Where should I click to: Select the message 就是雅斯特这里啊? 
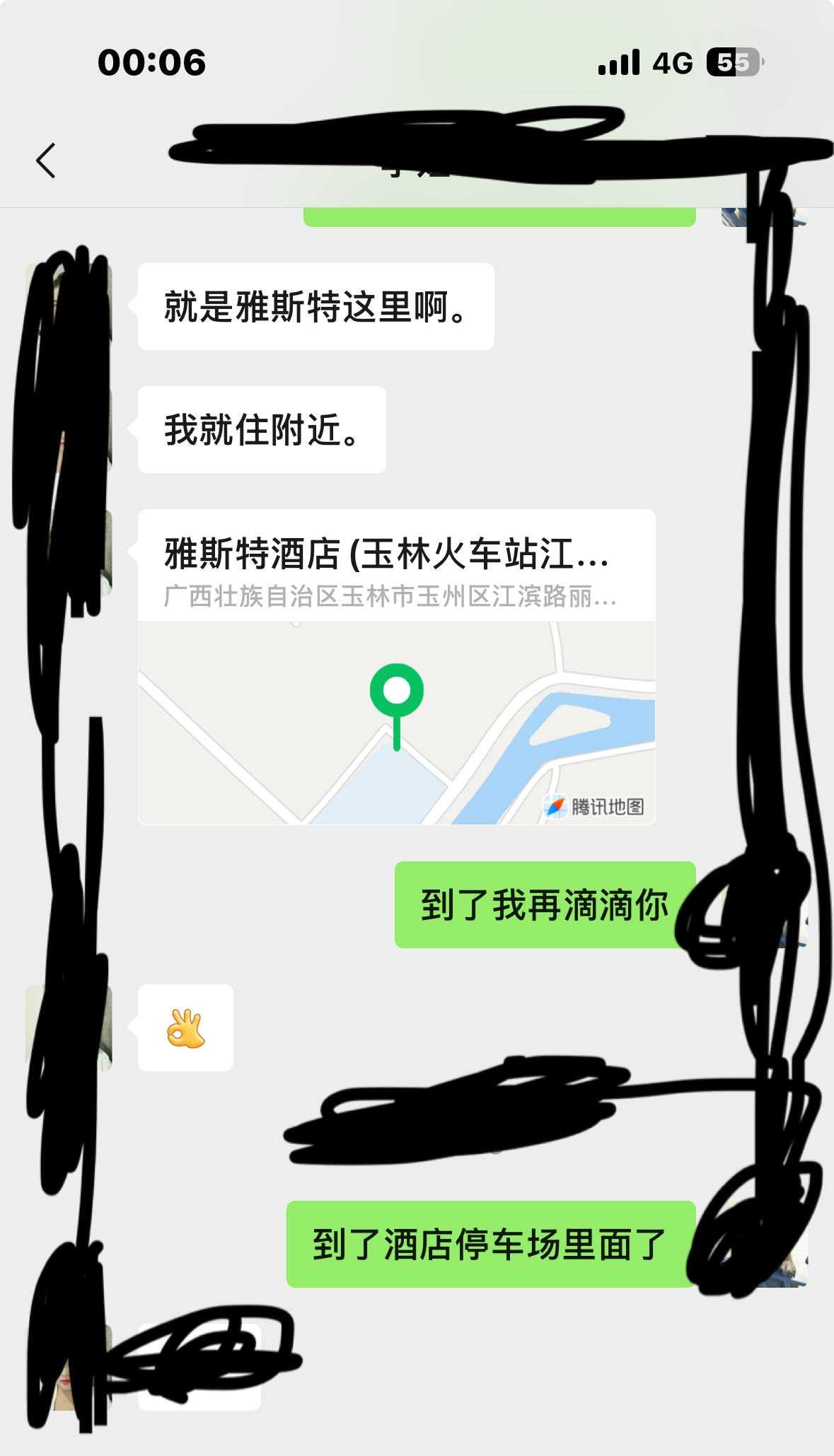coord(318,305)
